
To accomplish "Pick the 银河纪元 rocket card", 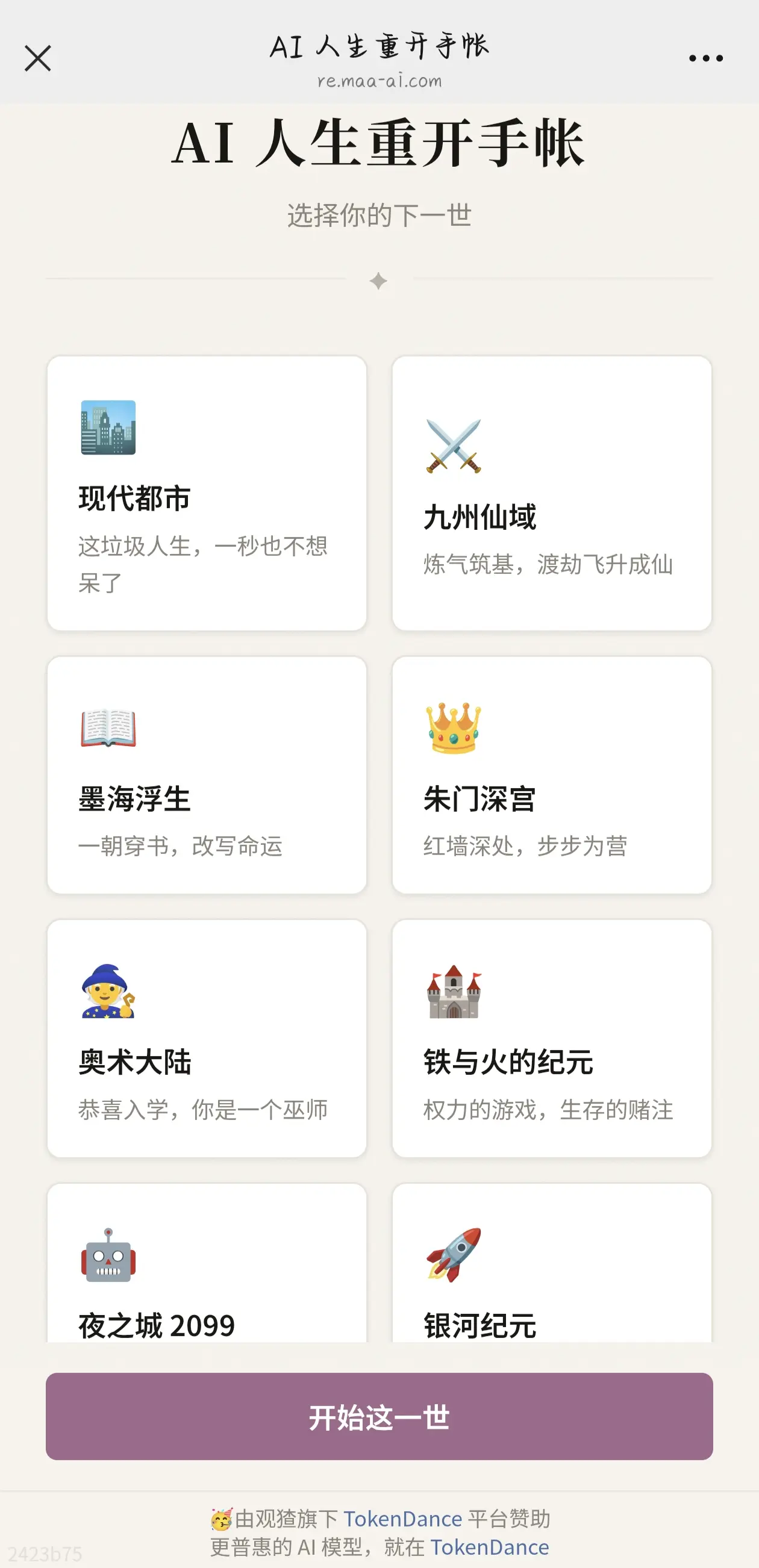I will point(552,1263).
